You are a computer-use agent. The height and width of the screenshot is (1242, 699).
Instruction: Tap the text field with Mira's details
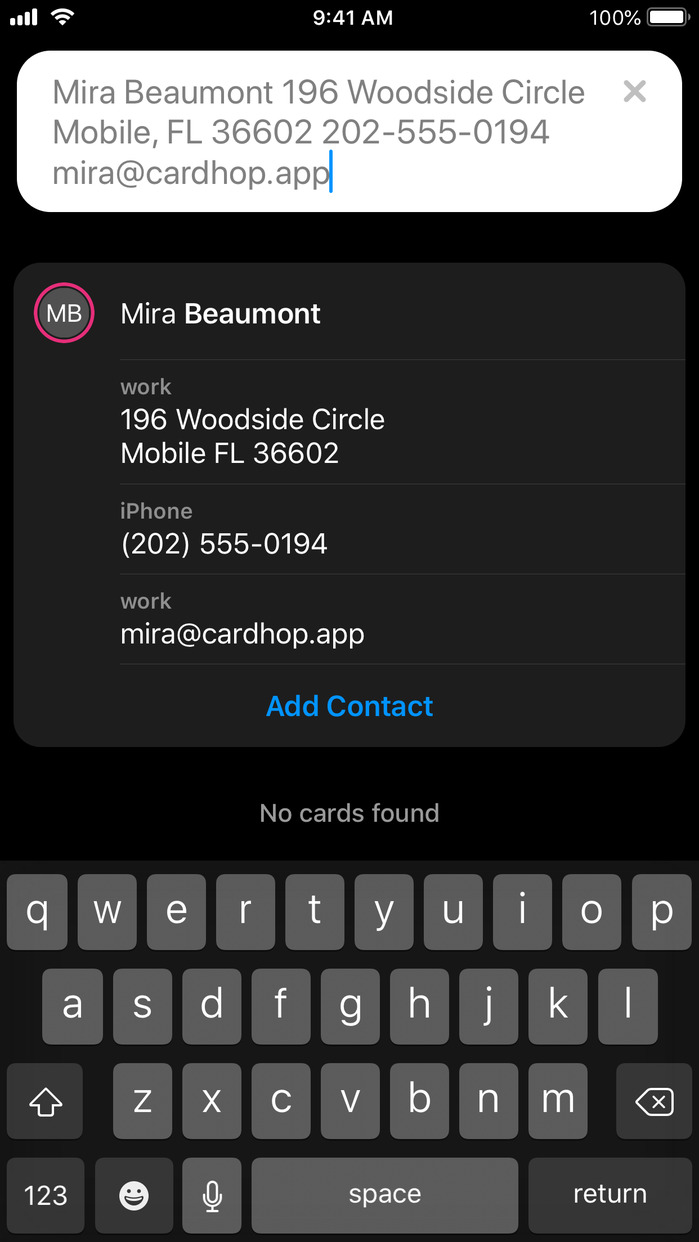click(x=320, y=132)
